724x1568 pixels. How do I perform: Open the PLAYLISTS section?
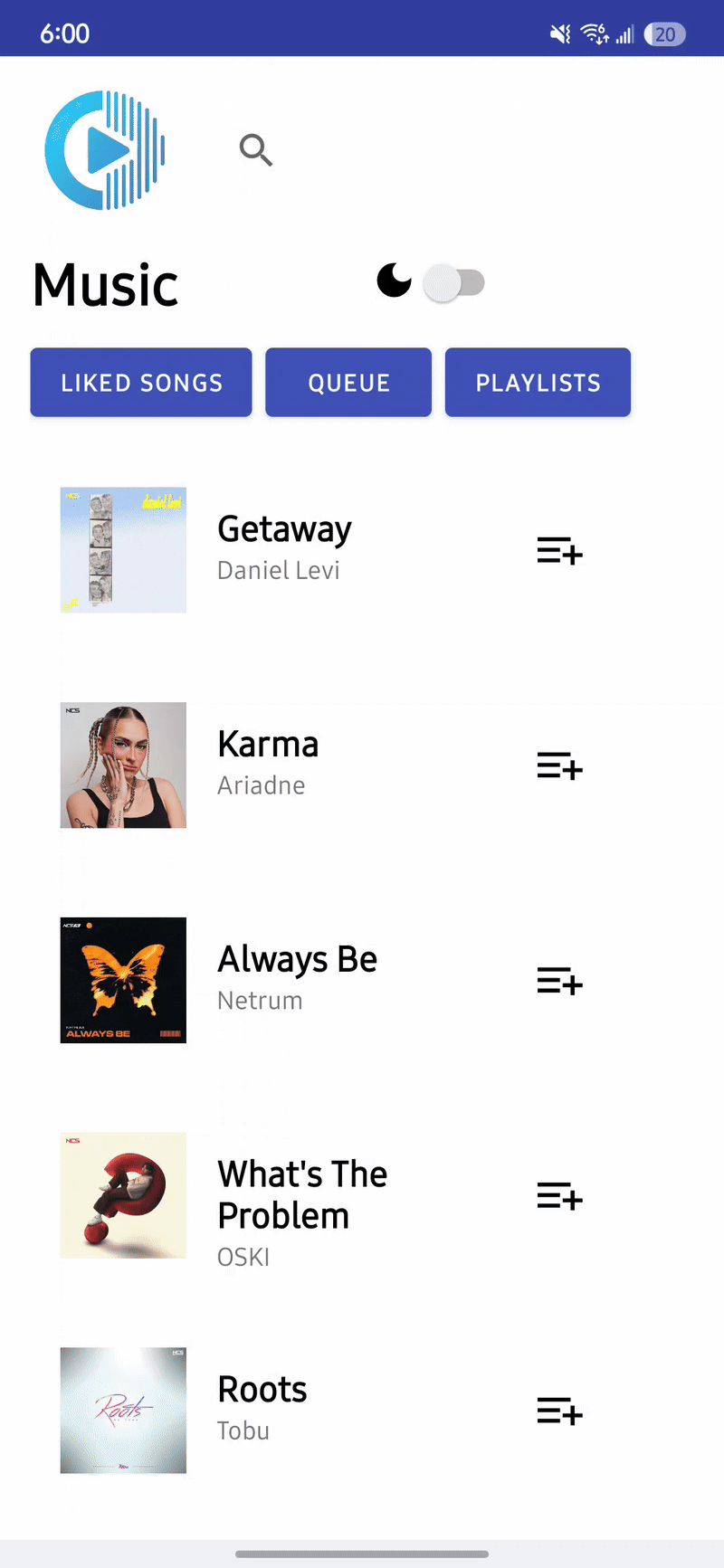[538, 382]
